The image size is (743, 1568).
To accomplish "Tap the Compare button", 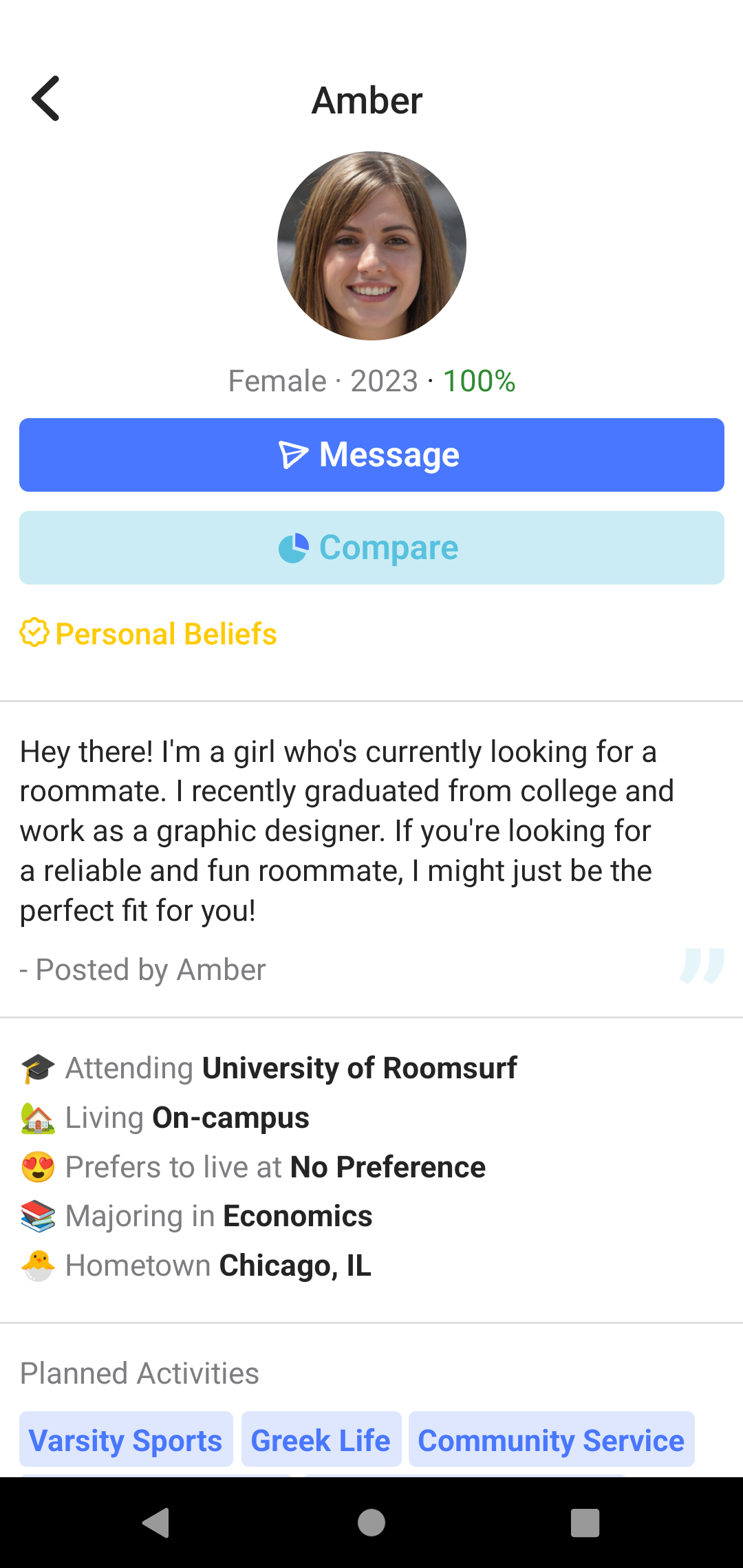I will point(371,547).
